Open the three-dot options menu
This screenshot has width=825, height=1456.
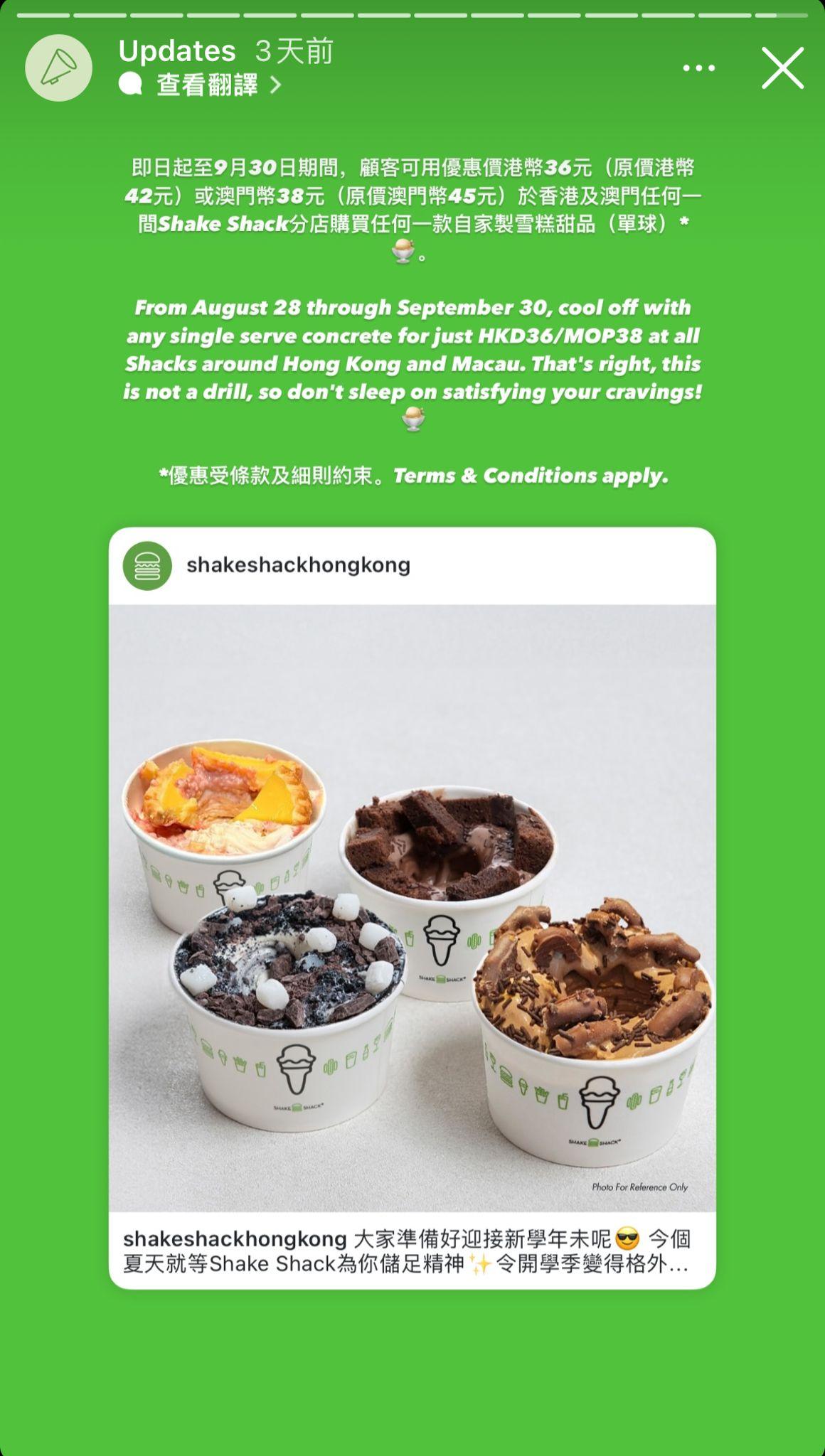point(698,68)
